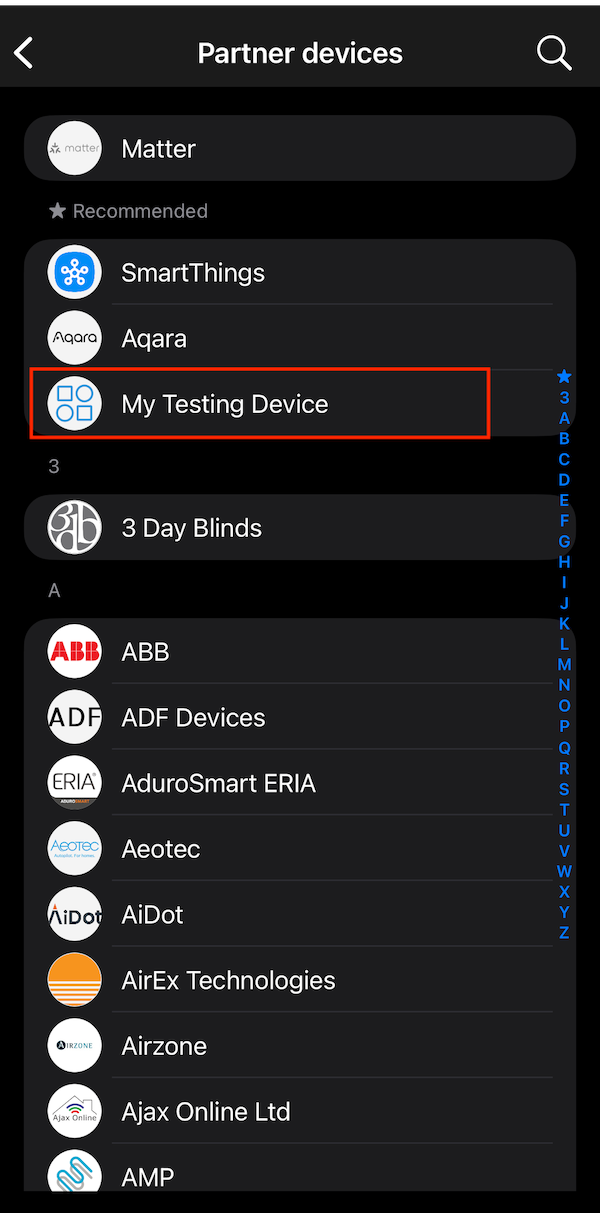
Task: Tap AduroSmart ERIA in the list
Action: pos(300,783)
